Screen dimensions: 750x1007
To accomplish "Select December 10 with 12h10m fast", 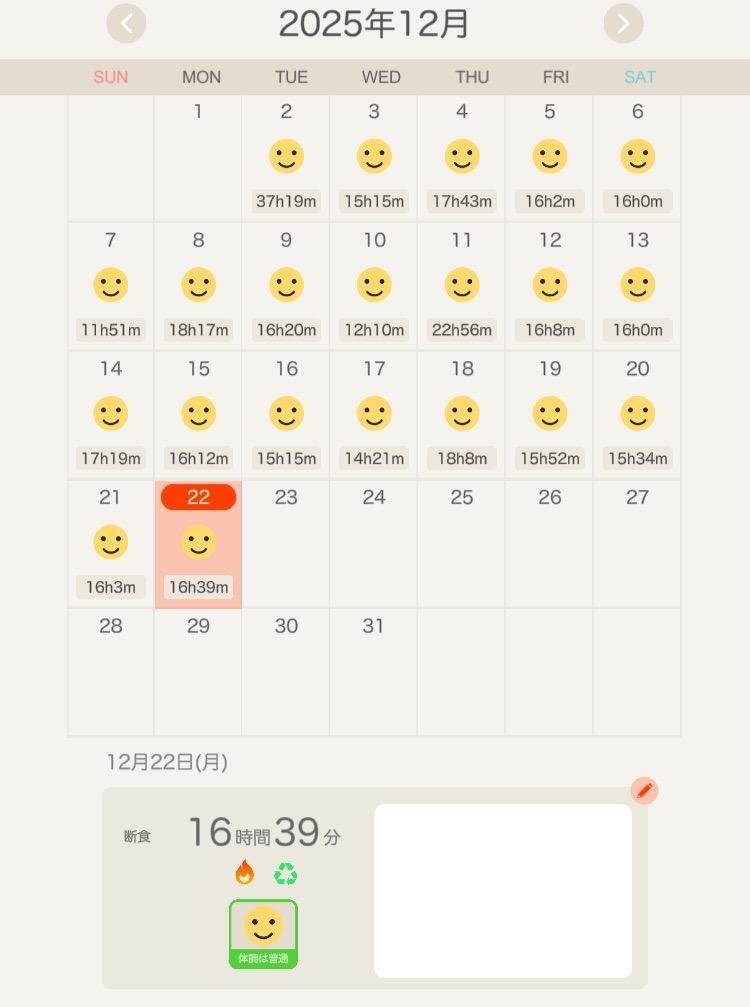I will (374, 286).
